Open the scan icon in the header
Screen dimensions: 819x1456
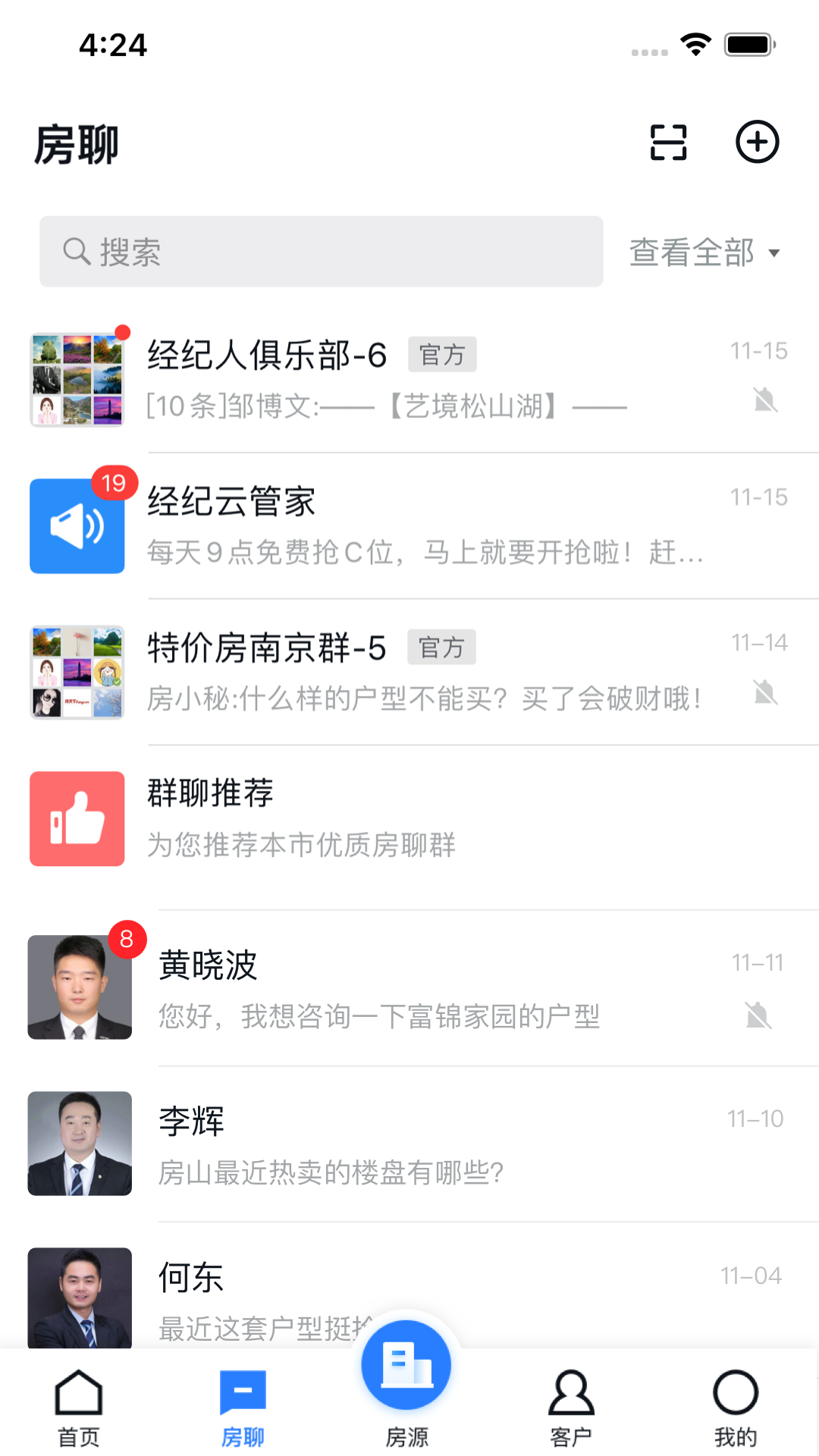coord(668,143)
